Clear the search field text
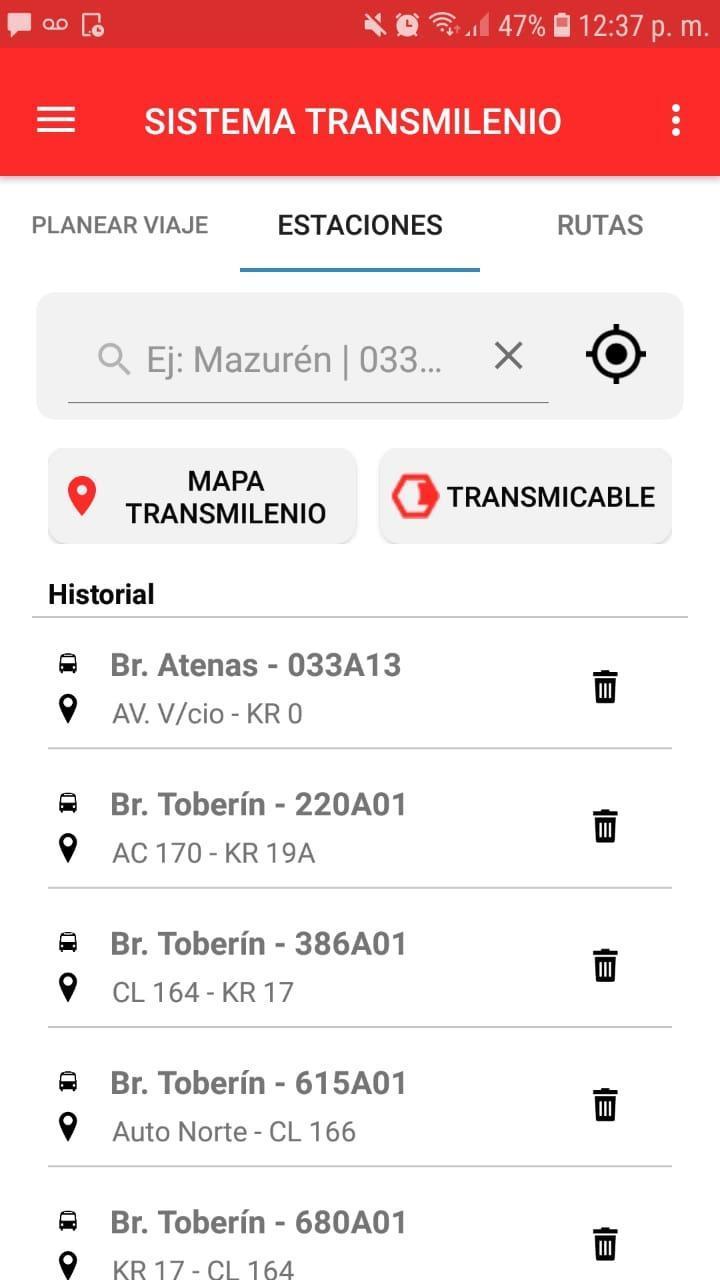Image resolution: width=720 pixels, height=1280 pixels. click(509, 355)
